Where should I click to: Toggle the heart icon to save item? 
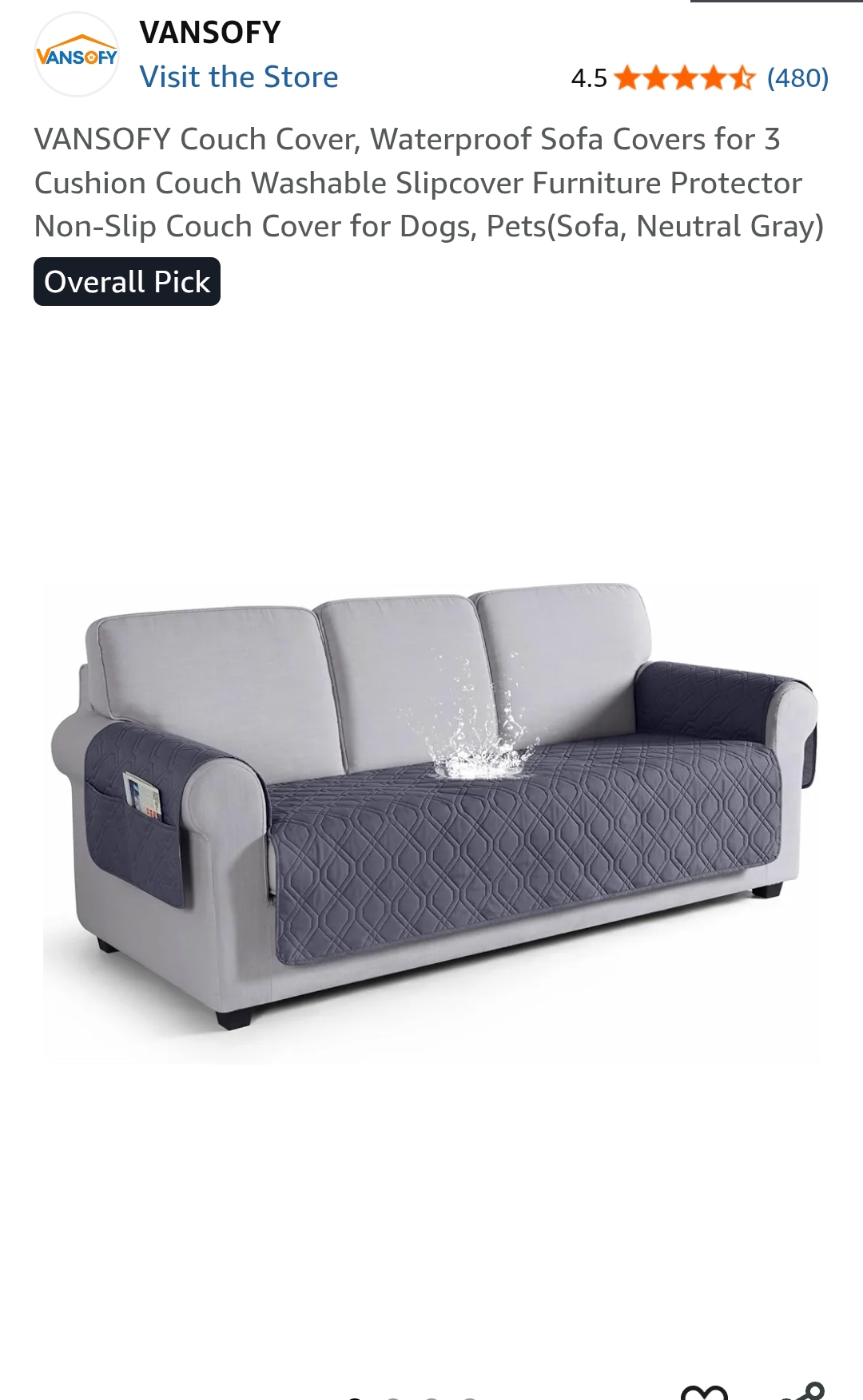(x=705, y=1394)
